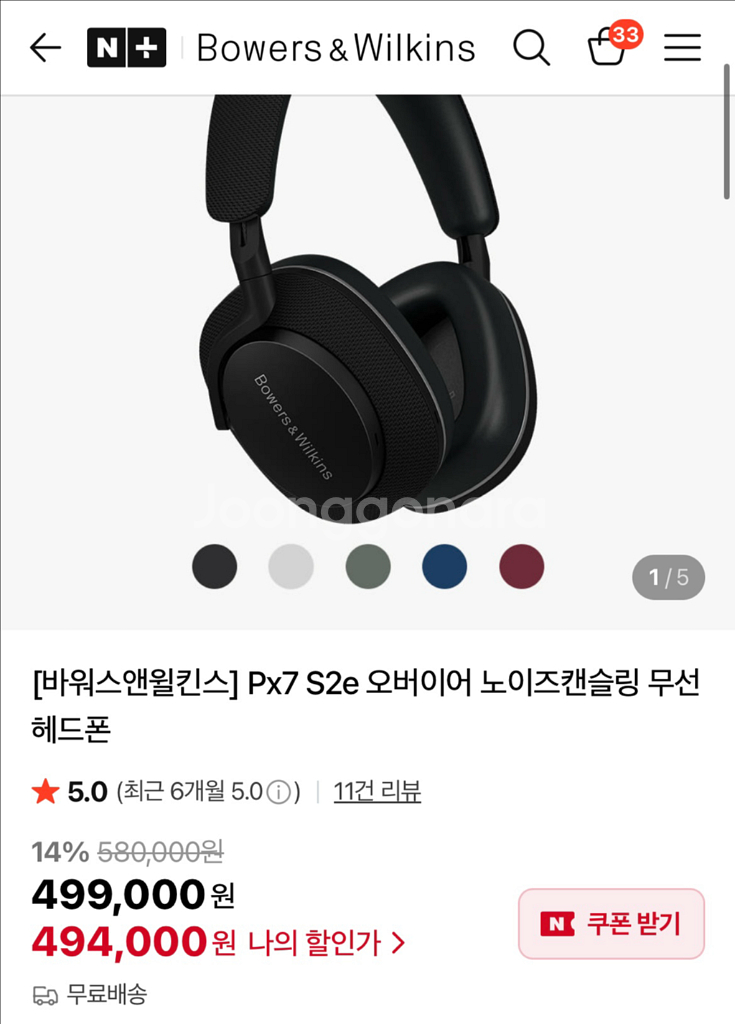Image resolution: width=735 pixels, height=1024 pixels.
Task: Open the 11건 리뷰 reviews link
Action: 377,792
